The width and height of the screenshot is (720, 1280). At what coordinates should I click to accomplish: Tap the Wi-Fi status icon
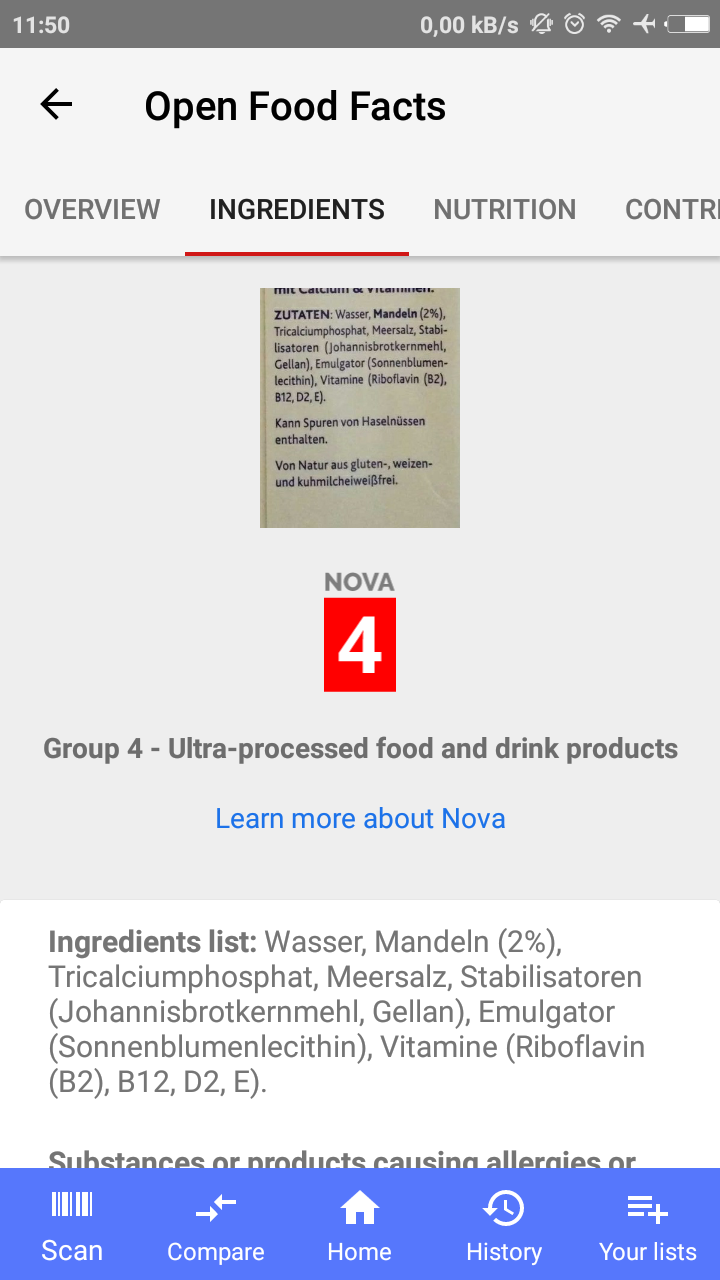pyautogui.click(x=610, y=25)
